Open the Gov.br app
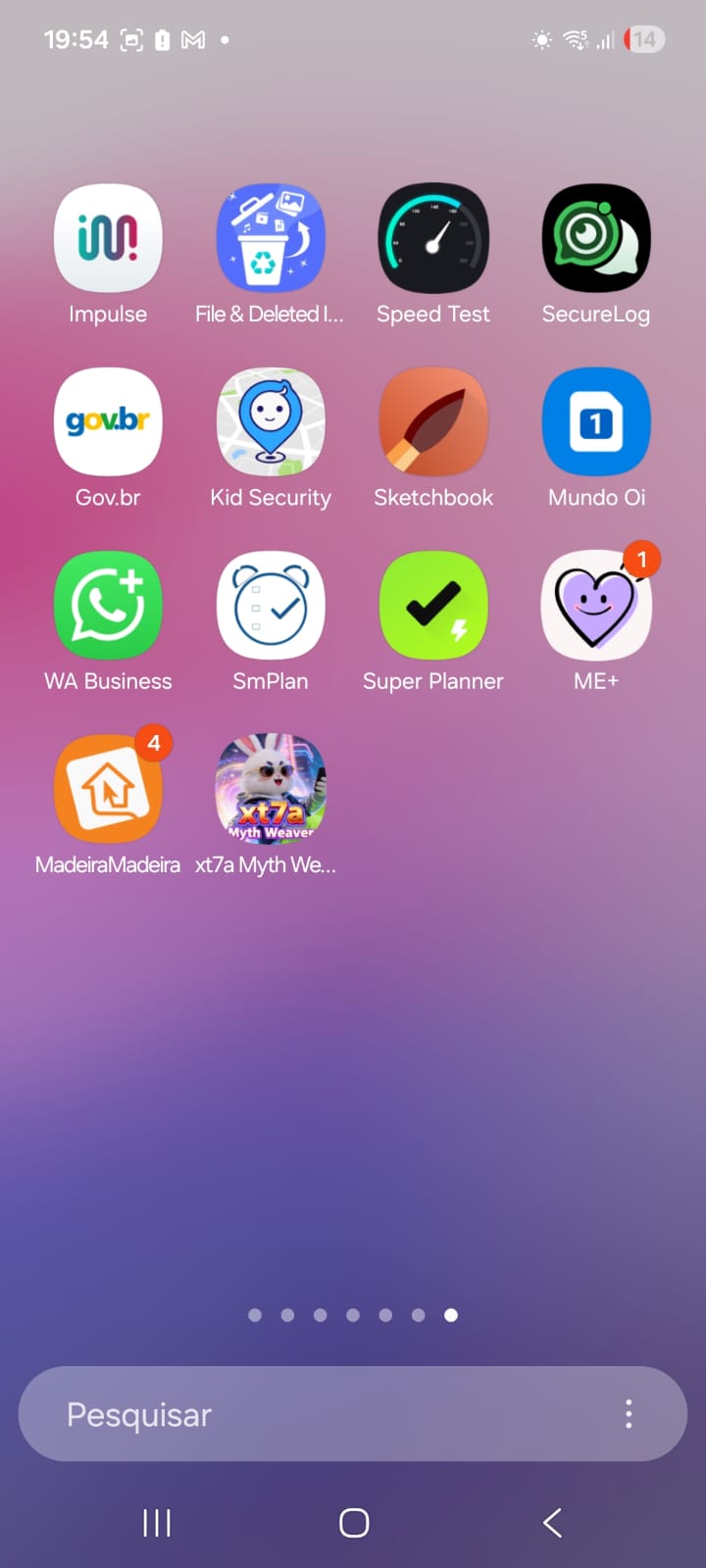 (108, 422)
